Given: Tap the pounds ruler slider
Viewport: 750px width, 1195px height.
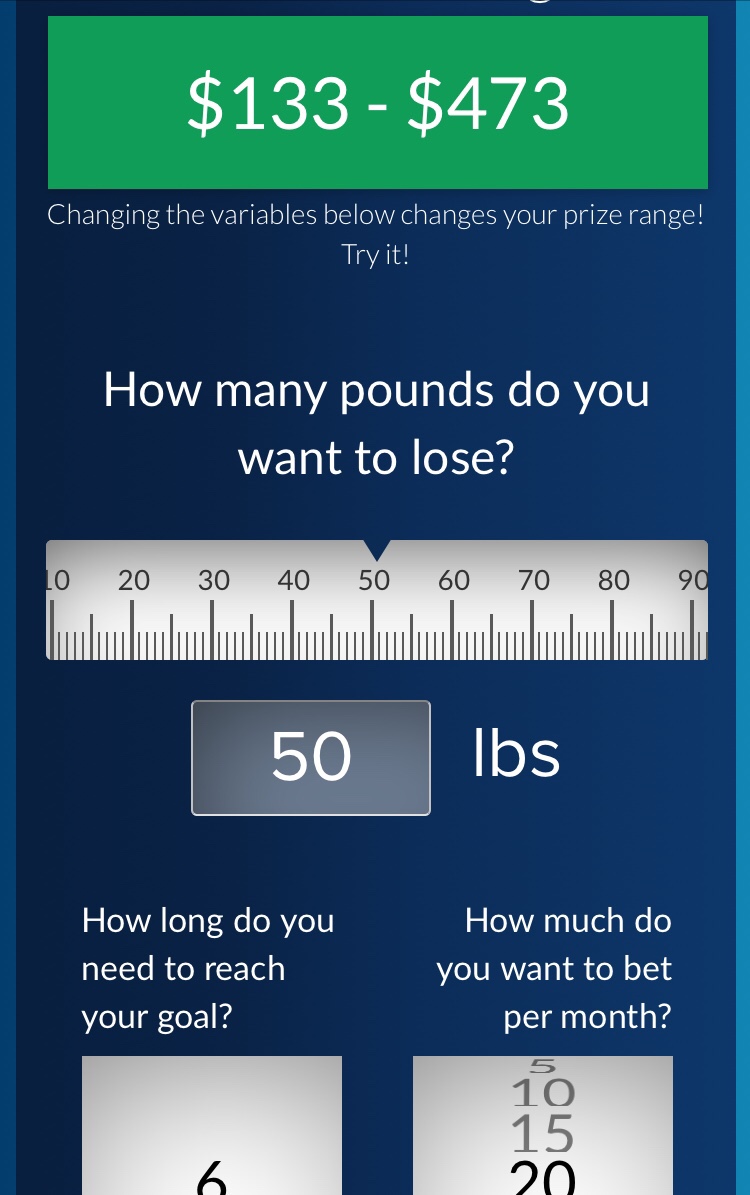Looking at the screenshot, I should pyautogui.click(x=376, y=600).
